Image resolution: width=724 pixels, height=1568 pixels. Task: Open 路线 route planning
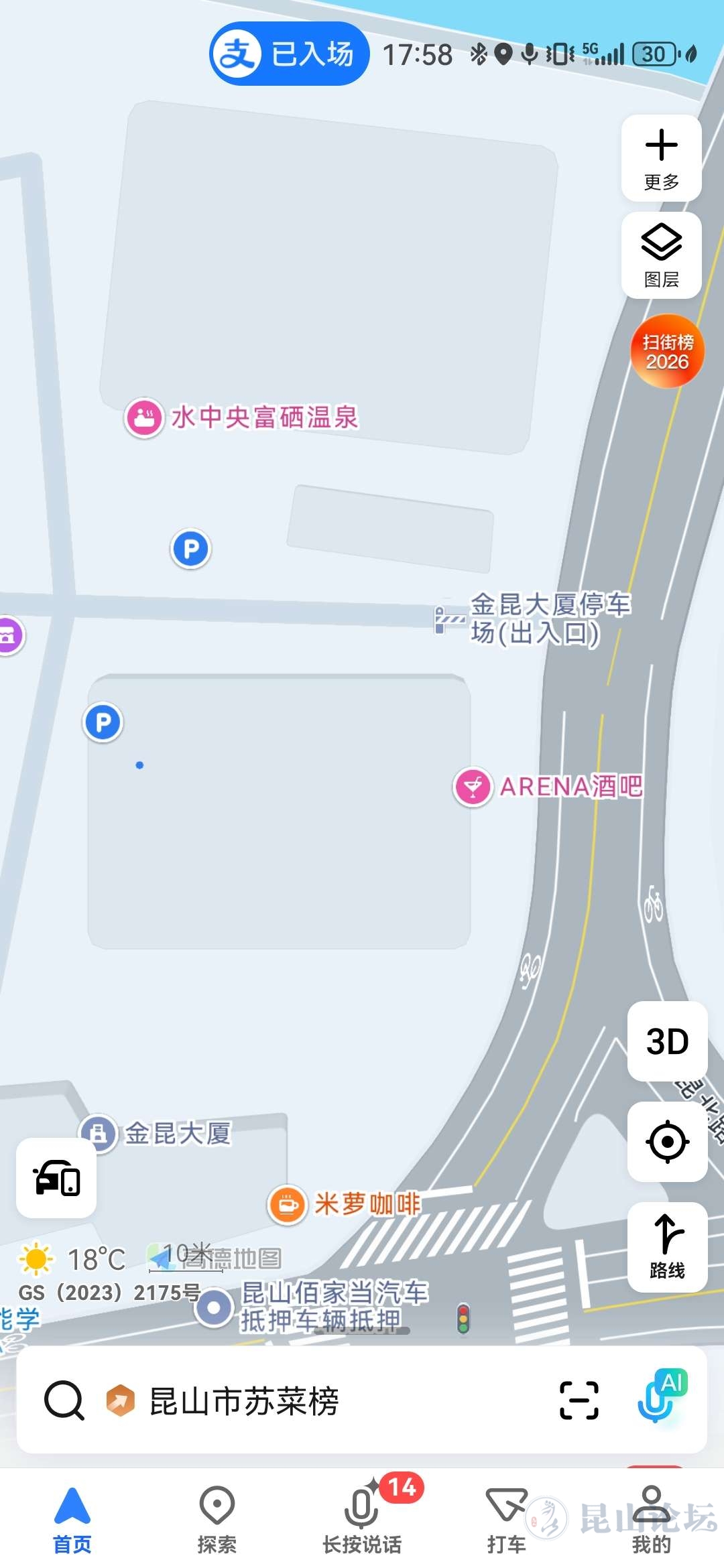pyautogui.click(x=667, y=1246)
